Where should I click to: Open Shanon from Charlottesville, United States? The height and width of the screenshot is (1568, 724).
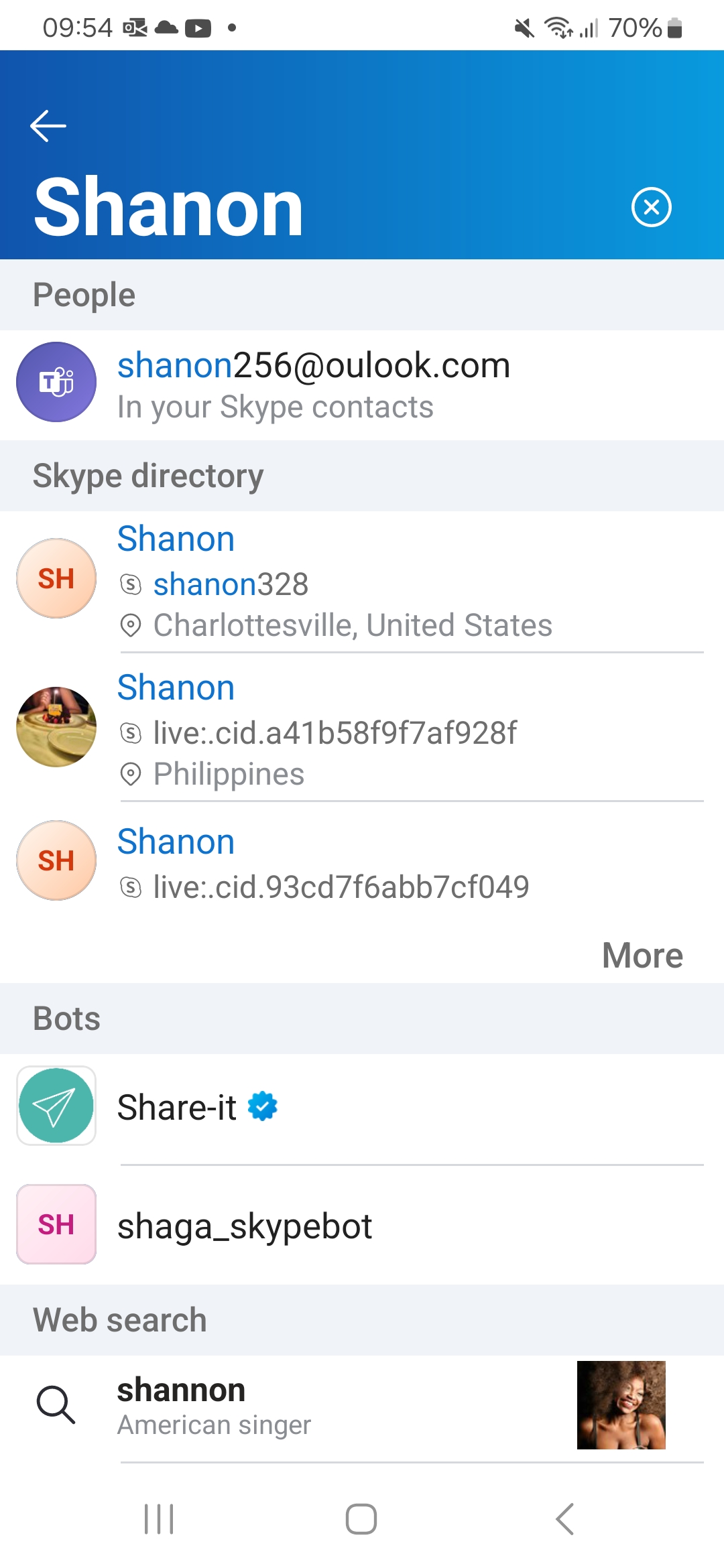(x=362, y=581)
